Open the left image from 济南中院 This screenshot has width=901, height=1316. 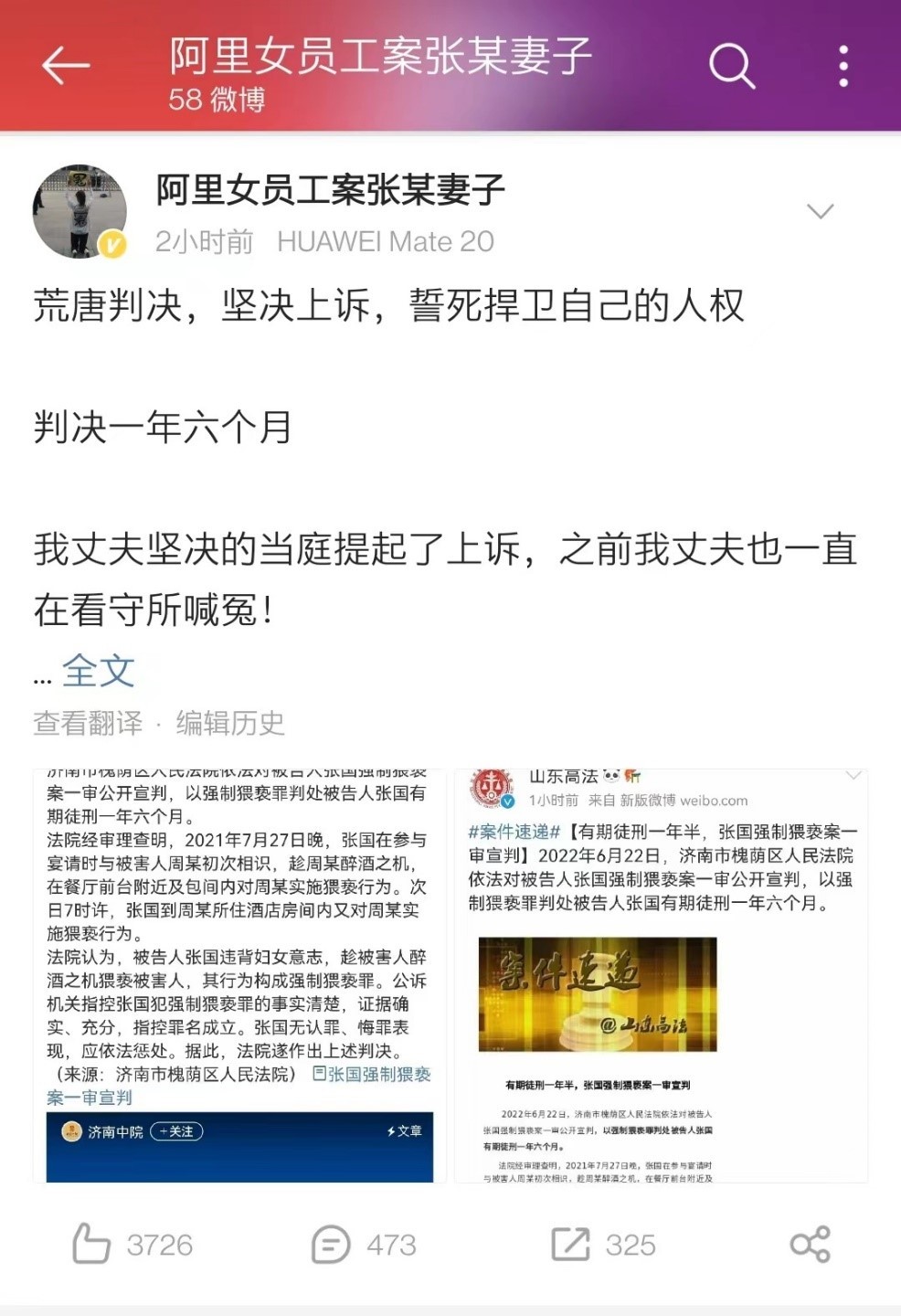(x=239, y=976)
